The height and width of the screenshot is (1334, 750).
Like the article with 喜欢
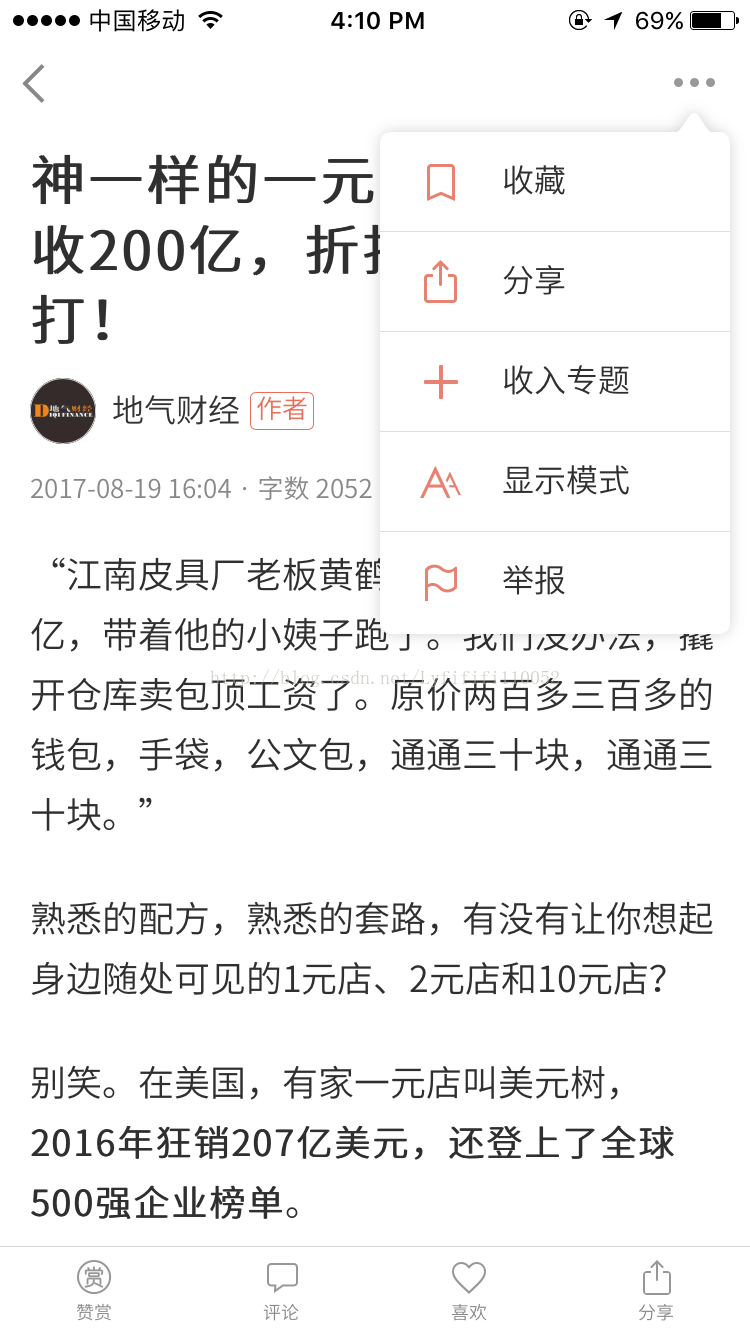pyautogui.click(x=469, y=1291)
